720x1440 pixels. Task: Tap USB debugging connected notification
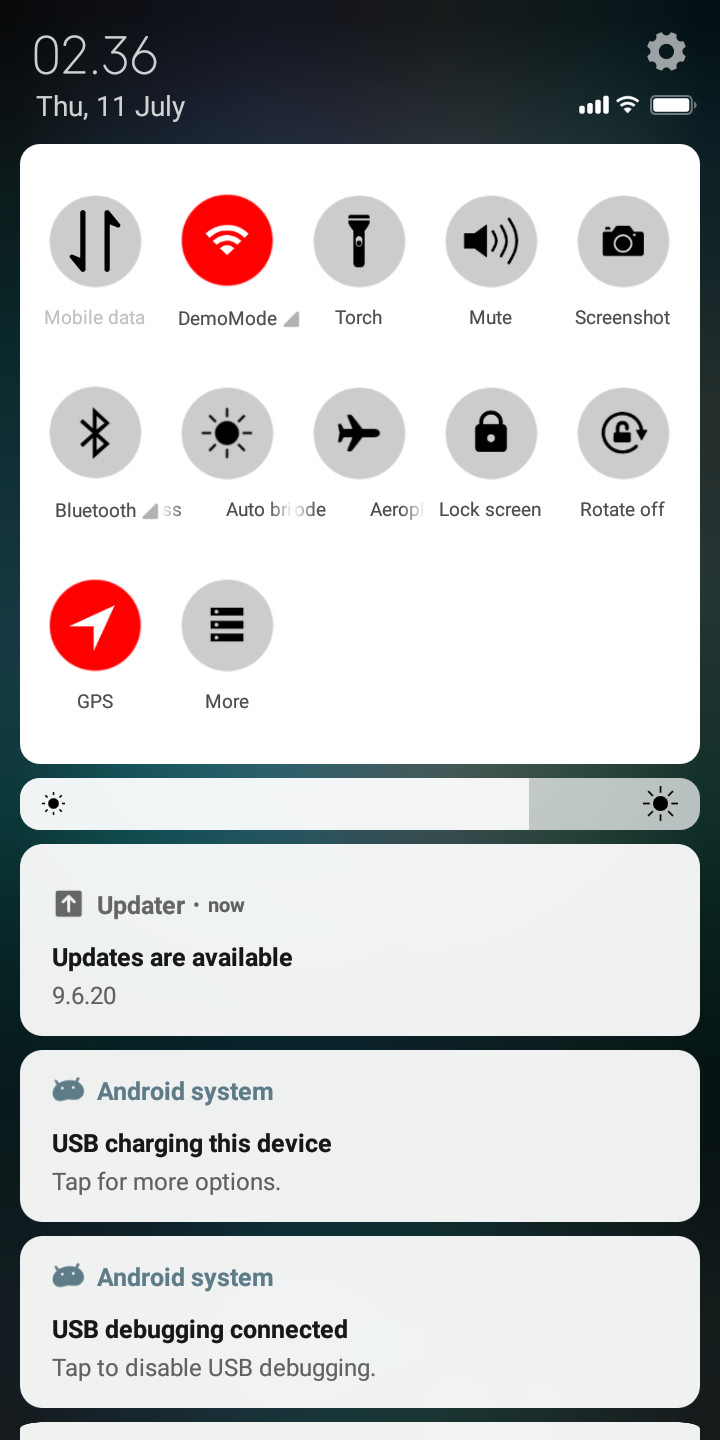360,1322
